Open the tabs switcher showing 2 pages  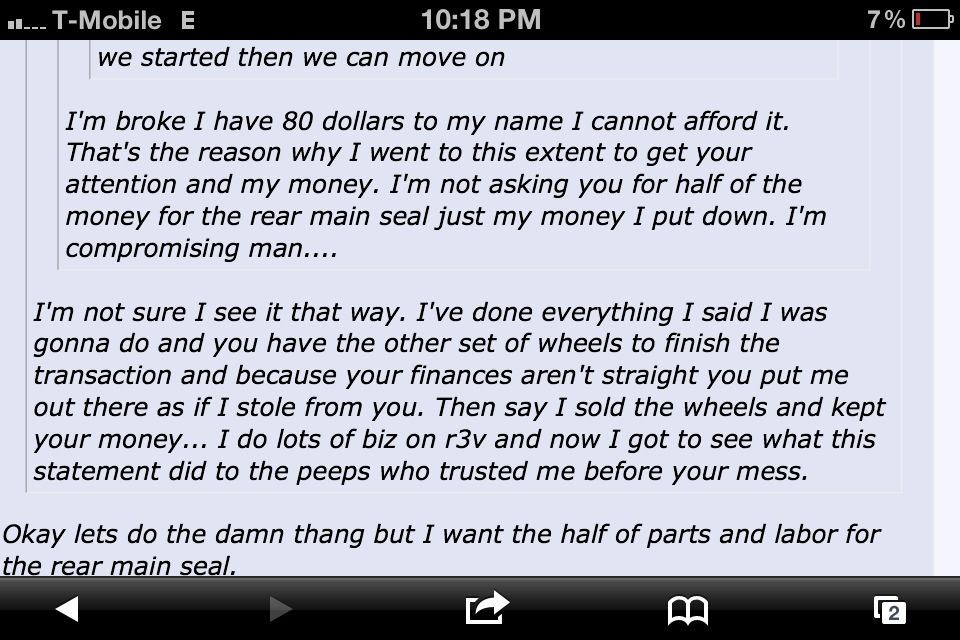tap(889, 609)
